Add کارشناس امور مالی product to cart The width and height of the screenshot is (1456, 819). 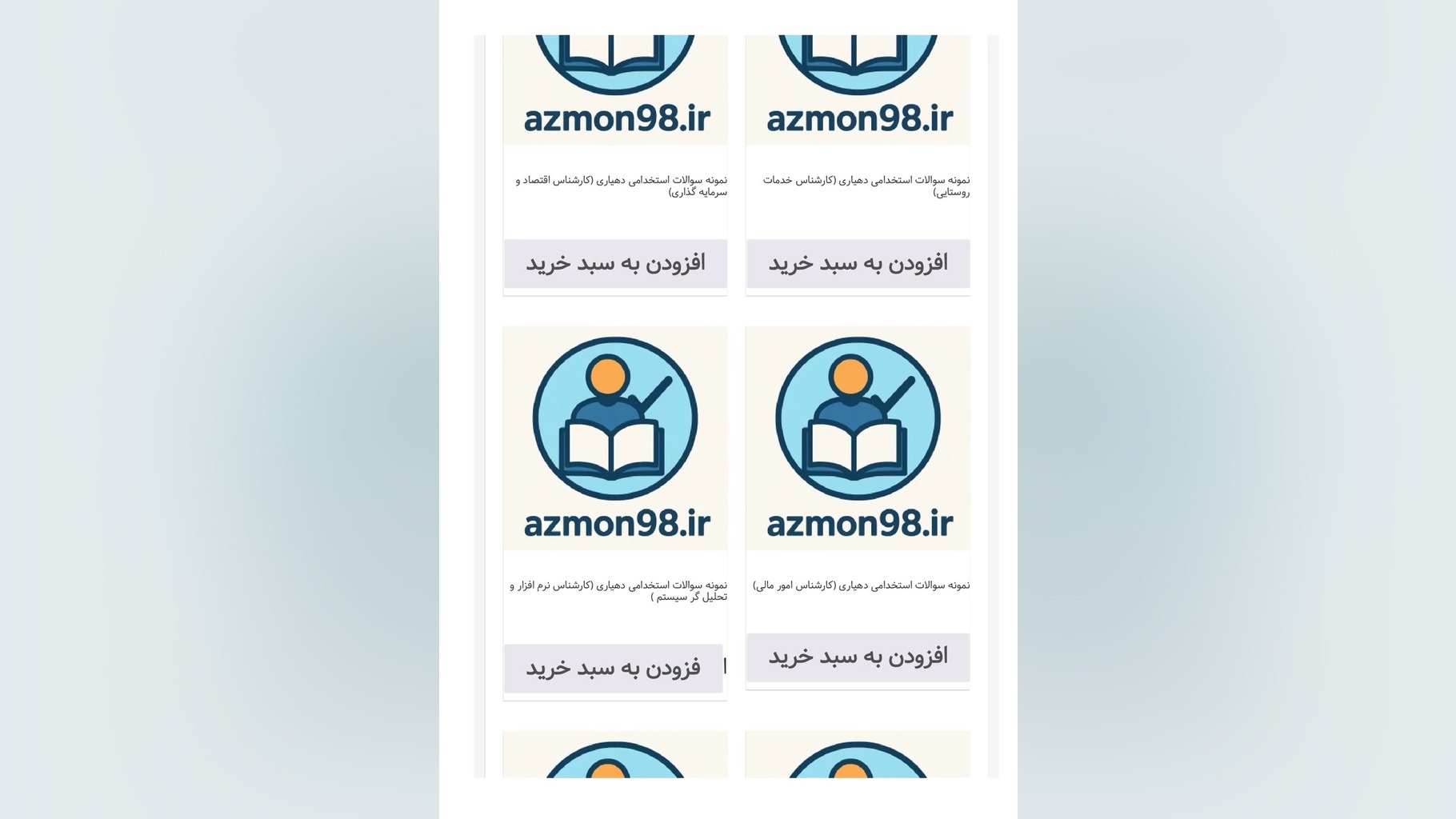click(x=858, y=657)
